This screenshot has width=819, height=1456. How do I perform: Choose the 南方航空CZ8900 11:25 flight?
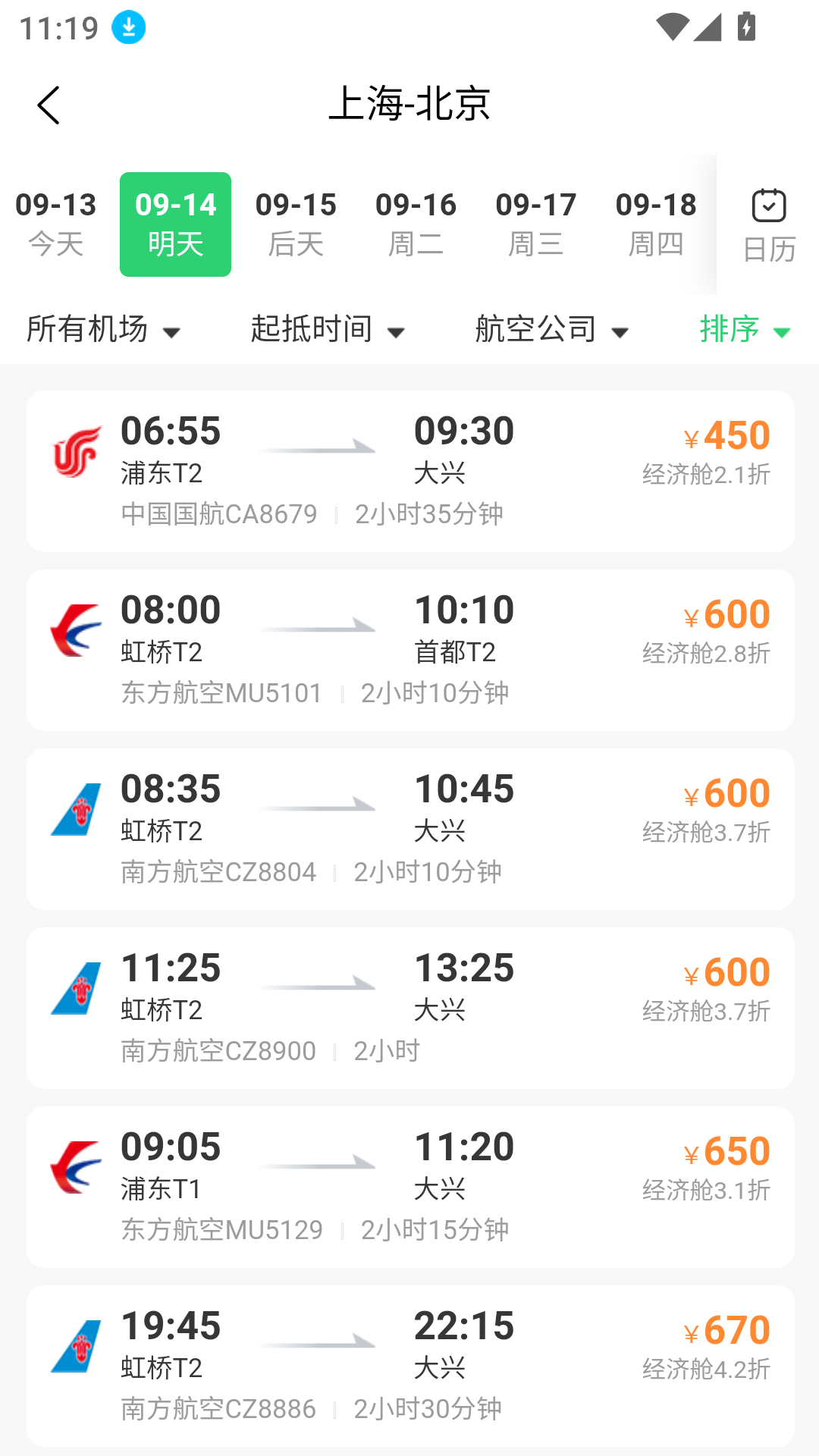click(410, 1008)
